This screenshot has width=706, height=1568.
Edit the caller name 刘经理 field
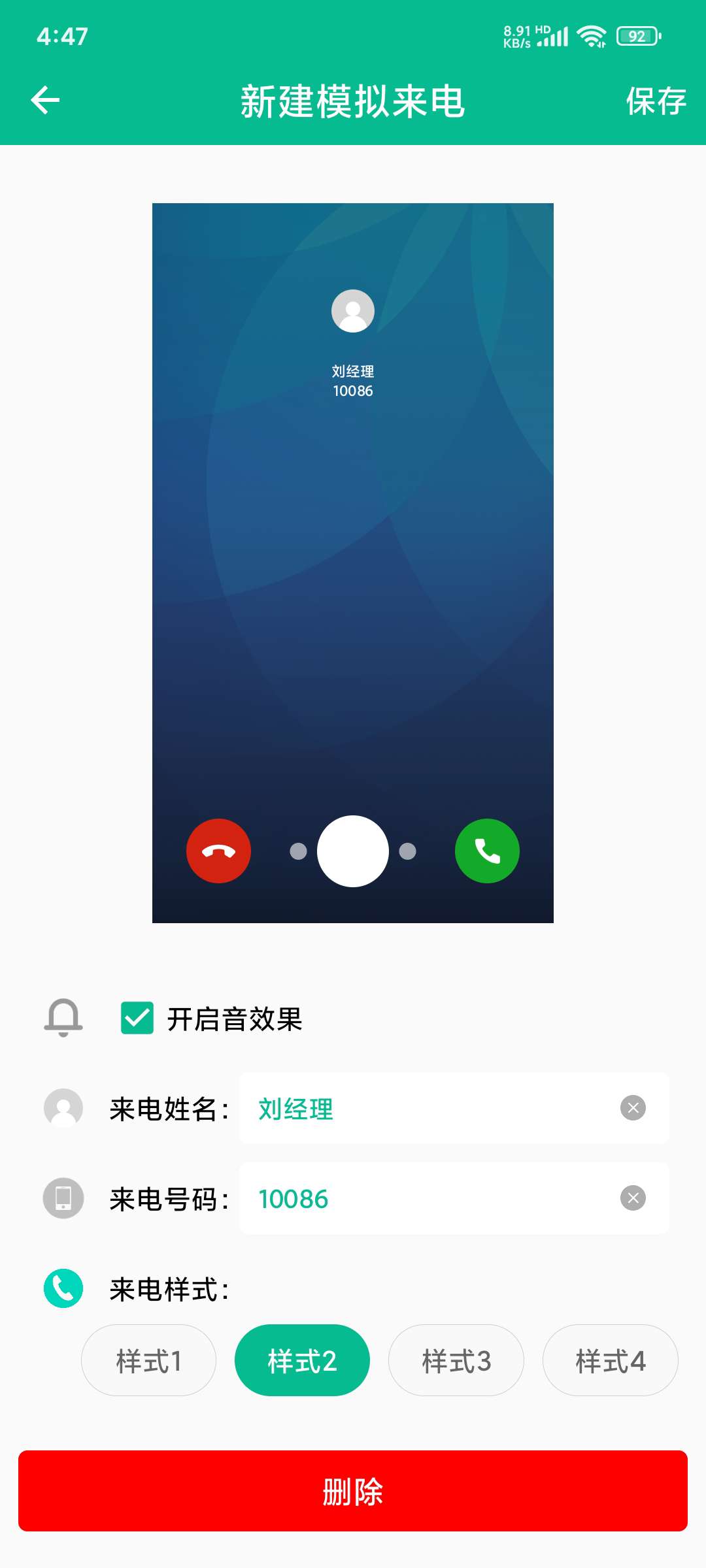pyautogui.click(x=392, y=1108)
